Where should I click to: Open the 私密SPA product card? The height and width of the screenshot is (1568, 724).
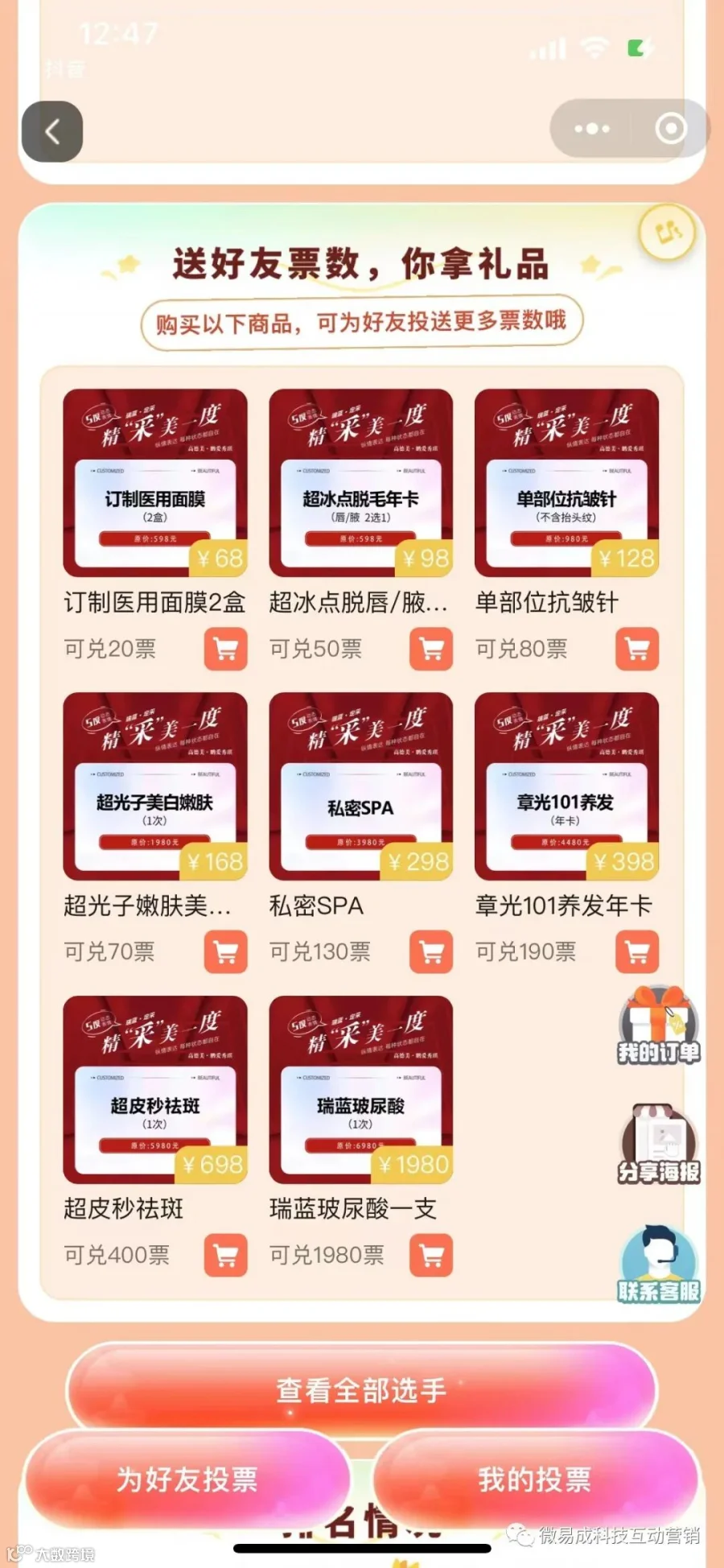(361, 786)
